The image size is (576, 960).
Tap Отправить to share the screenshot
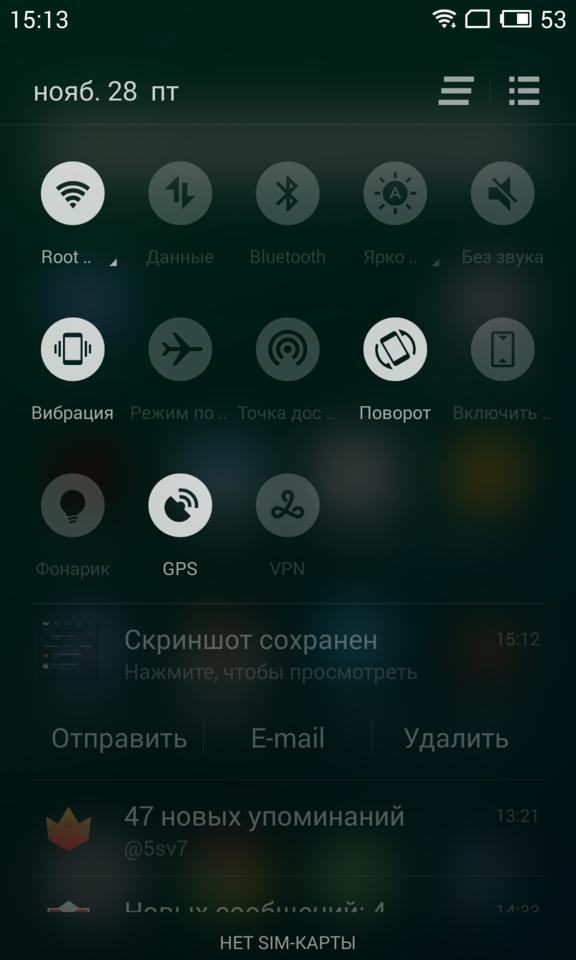(119, 738)
